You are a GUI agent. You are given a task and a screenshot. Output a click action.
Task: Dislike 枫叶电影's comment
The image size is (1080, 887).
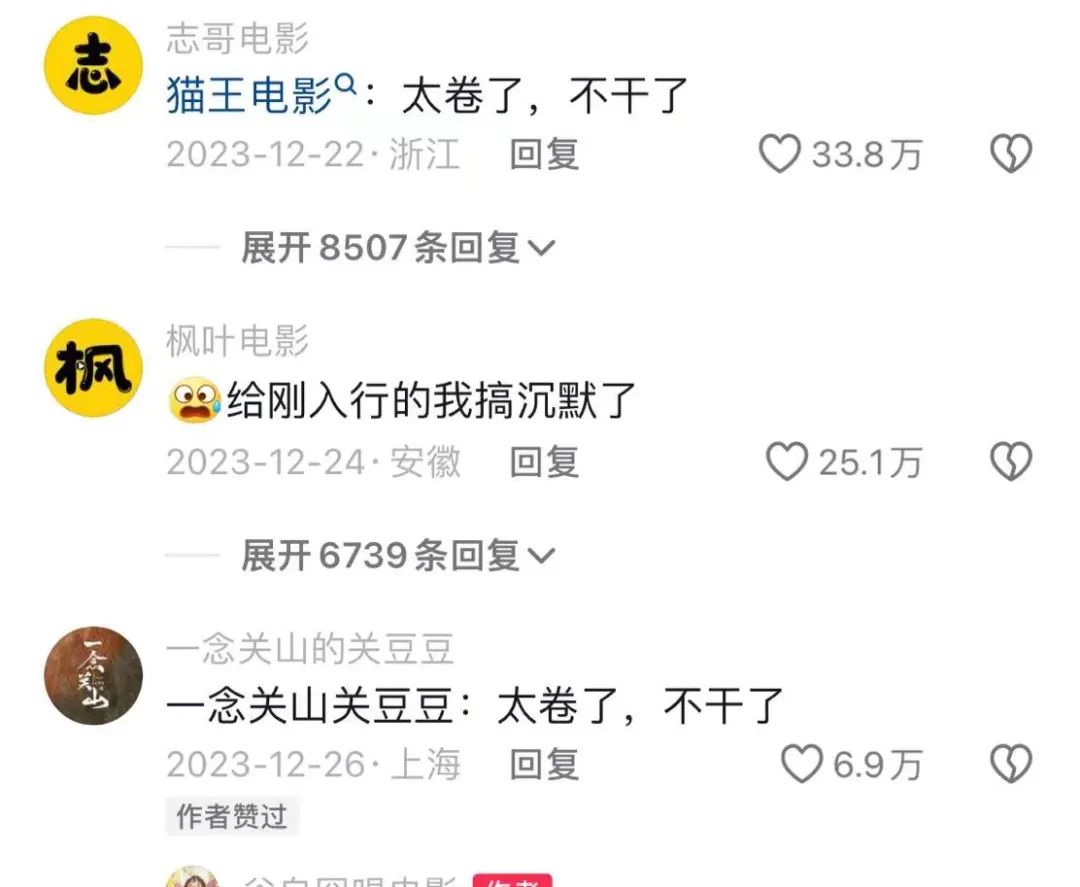click(x=1010, y=462)
